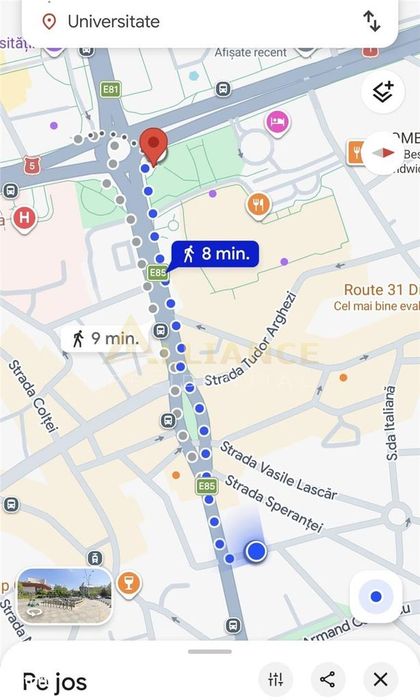
Task: Open the hospital marker on map
Action: click(25, 219)
